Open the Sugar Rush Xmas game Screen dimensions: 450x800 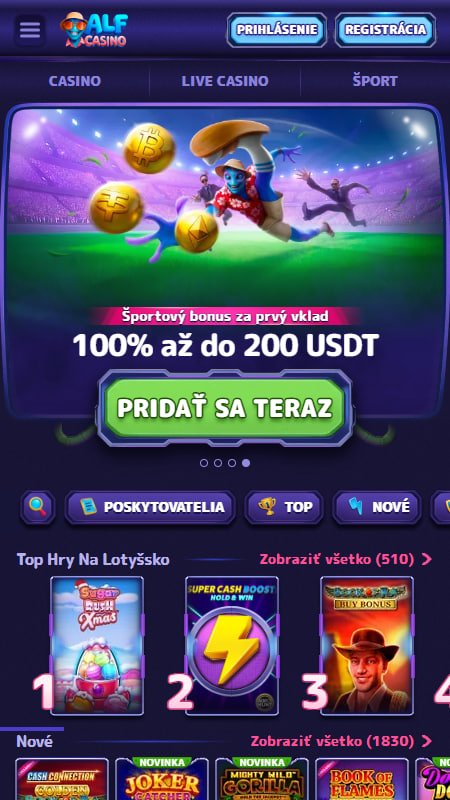[97, 645]
